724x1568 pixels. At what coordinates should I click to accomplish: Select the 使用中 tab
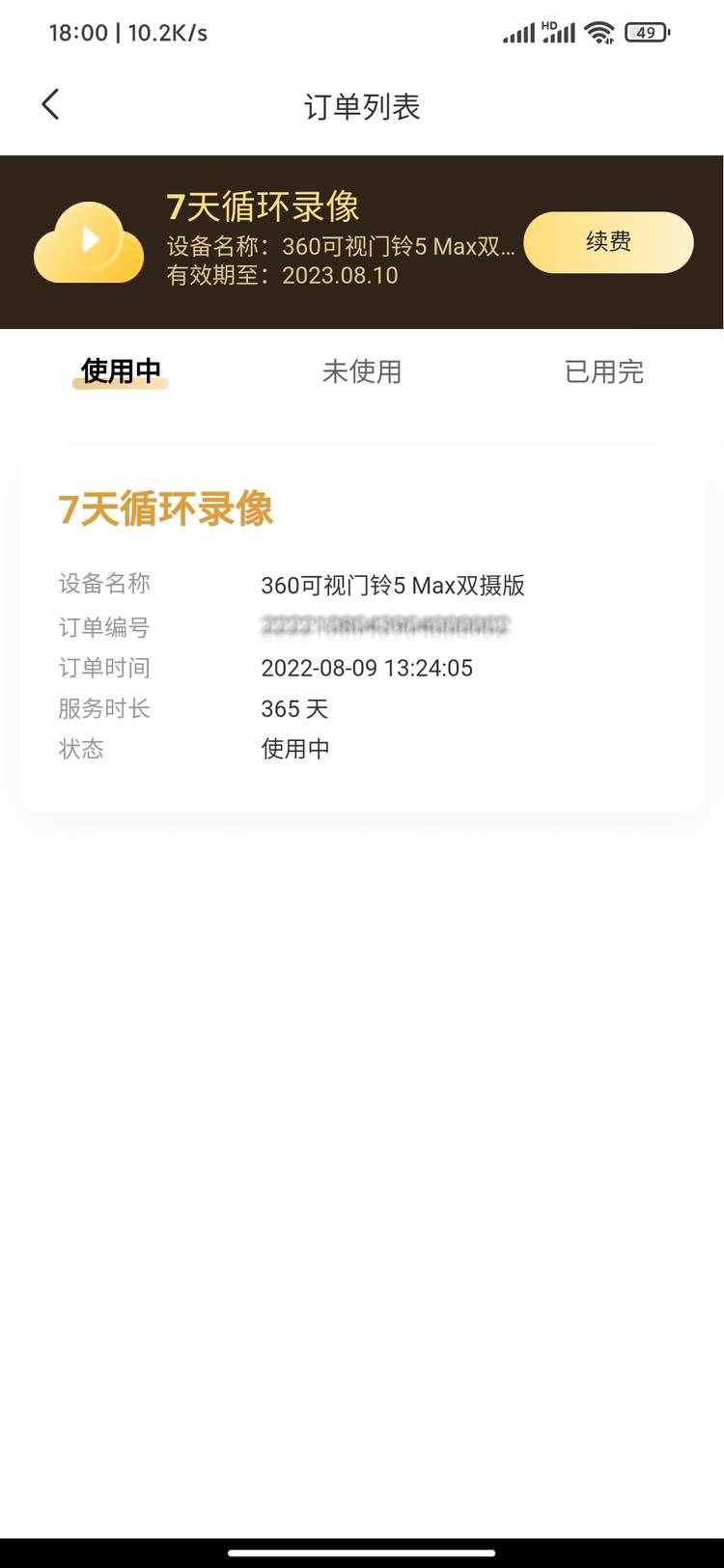tap(120, 372)
